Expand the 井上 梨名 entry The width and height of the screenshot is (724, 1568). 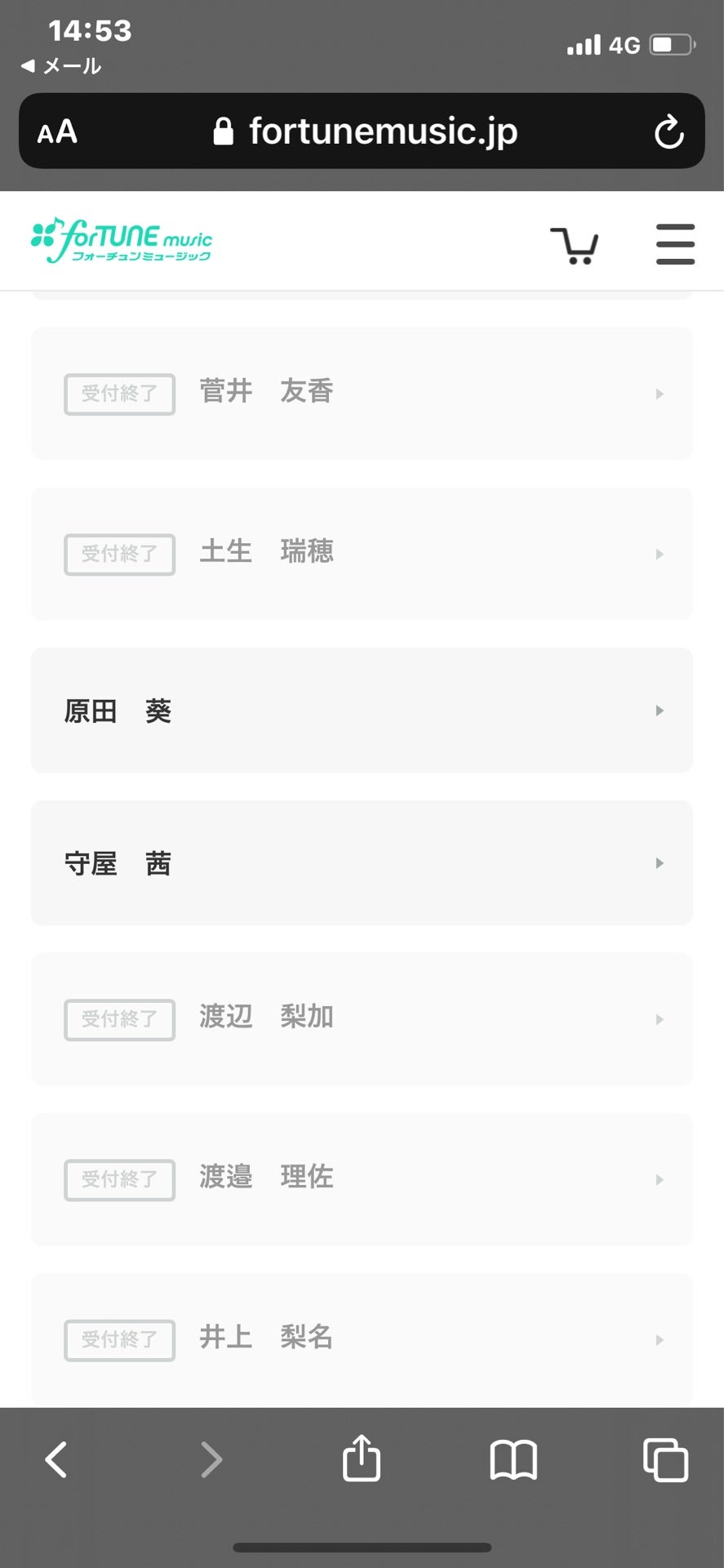(x=362, y=1339)
